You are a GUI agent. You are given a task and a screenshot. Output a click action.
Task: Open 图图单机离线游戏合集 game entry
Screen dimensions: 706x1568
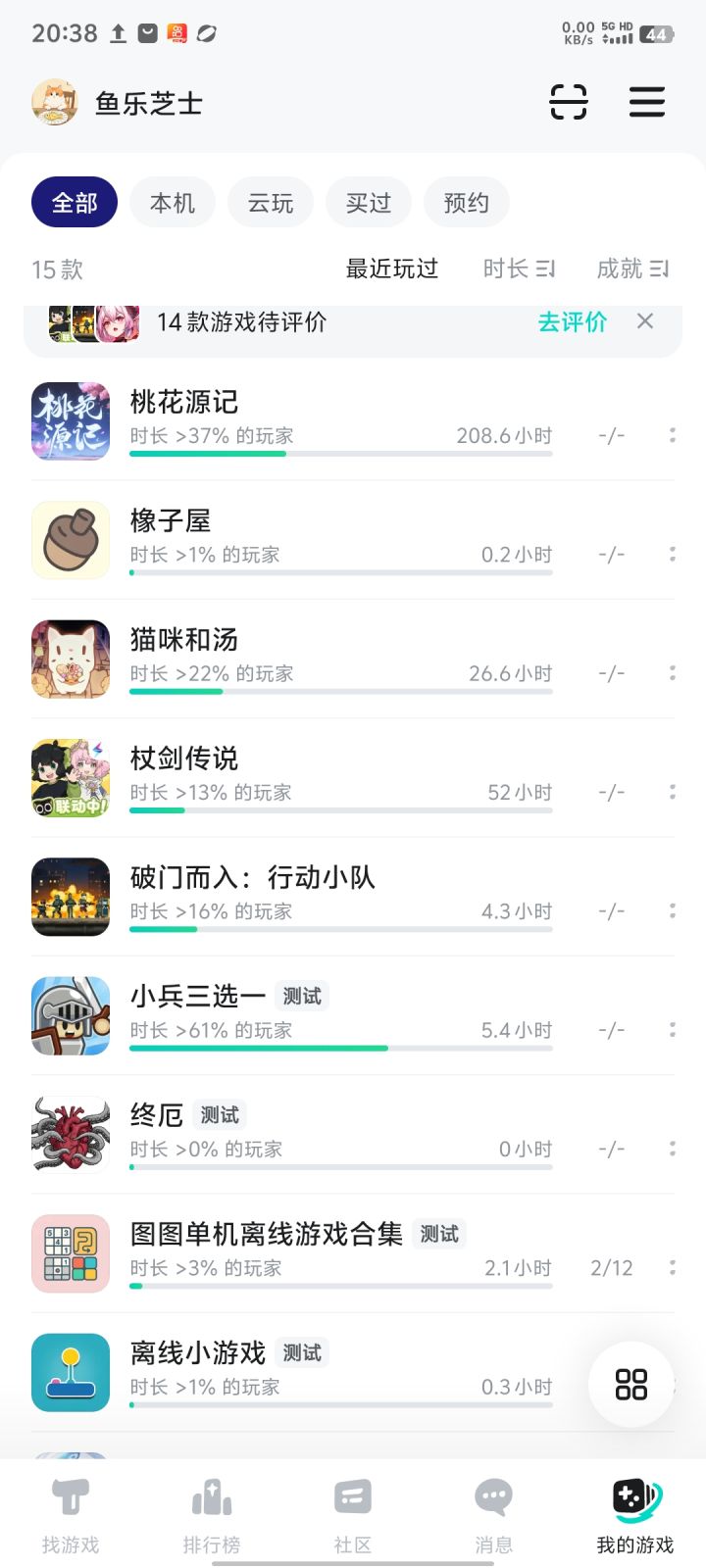click(x=267, y=1234)
